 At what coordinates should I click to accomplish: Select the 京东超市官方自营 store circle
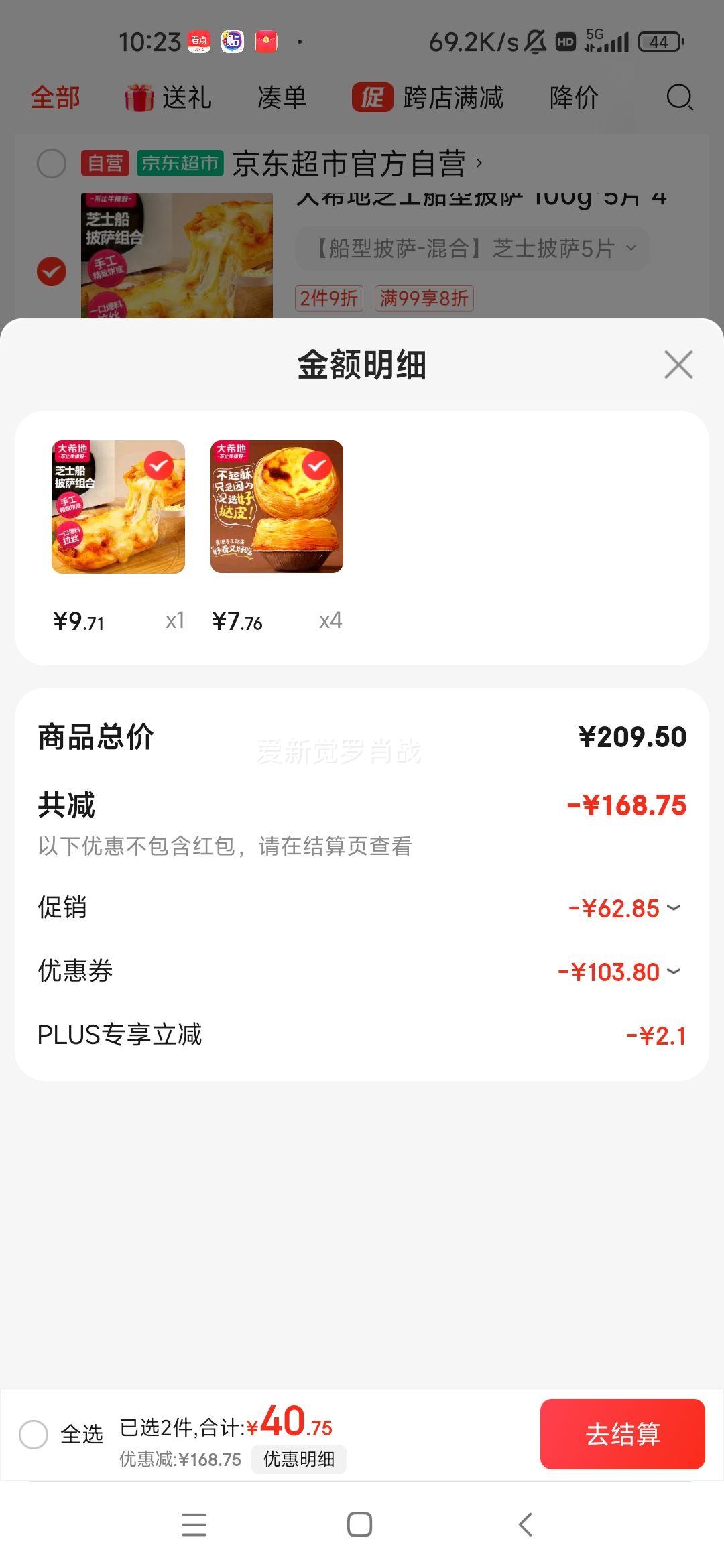click(52, 162)
